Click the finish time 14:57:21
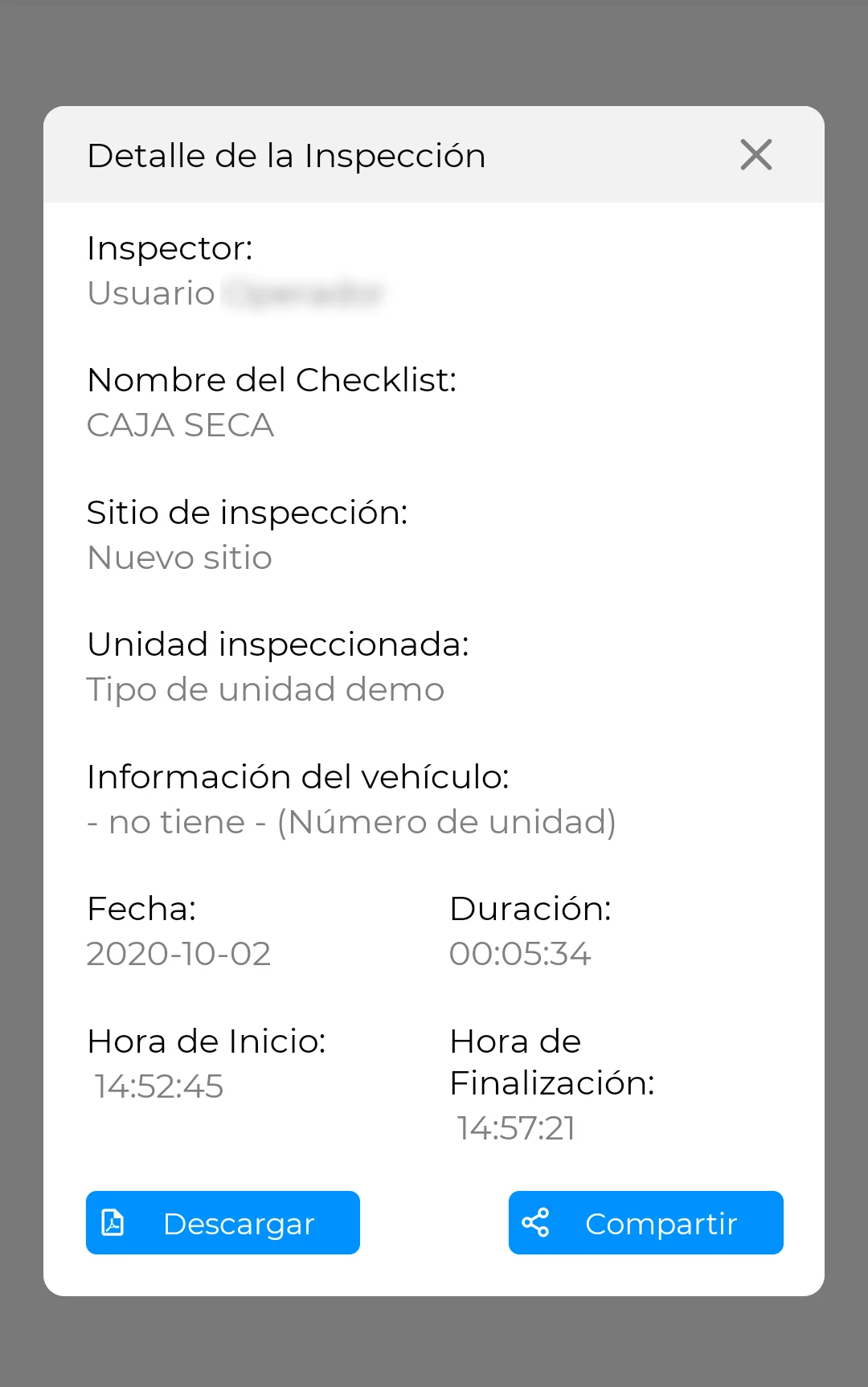The height and width of the screenshot is (1387, 868). point(514,1128)
